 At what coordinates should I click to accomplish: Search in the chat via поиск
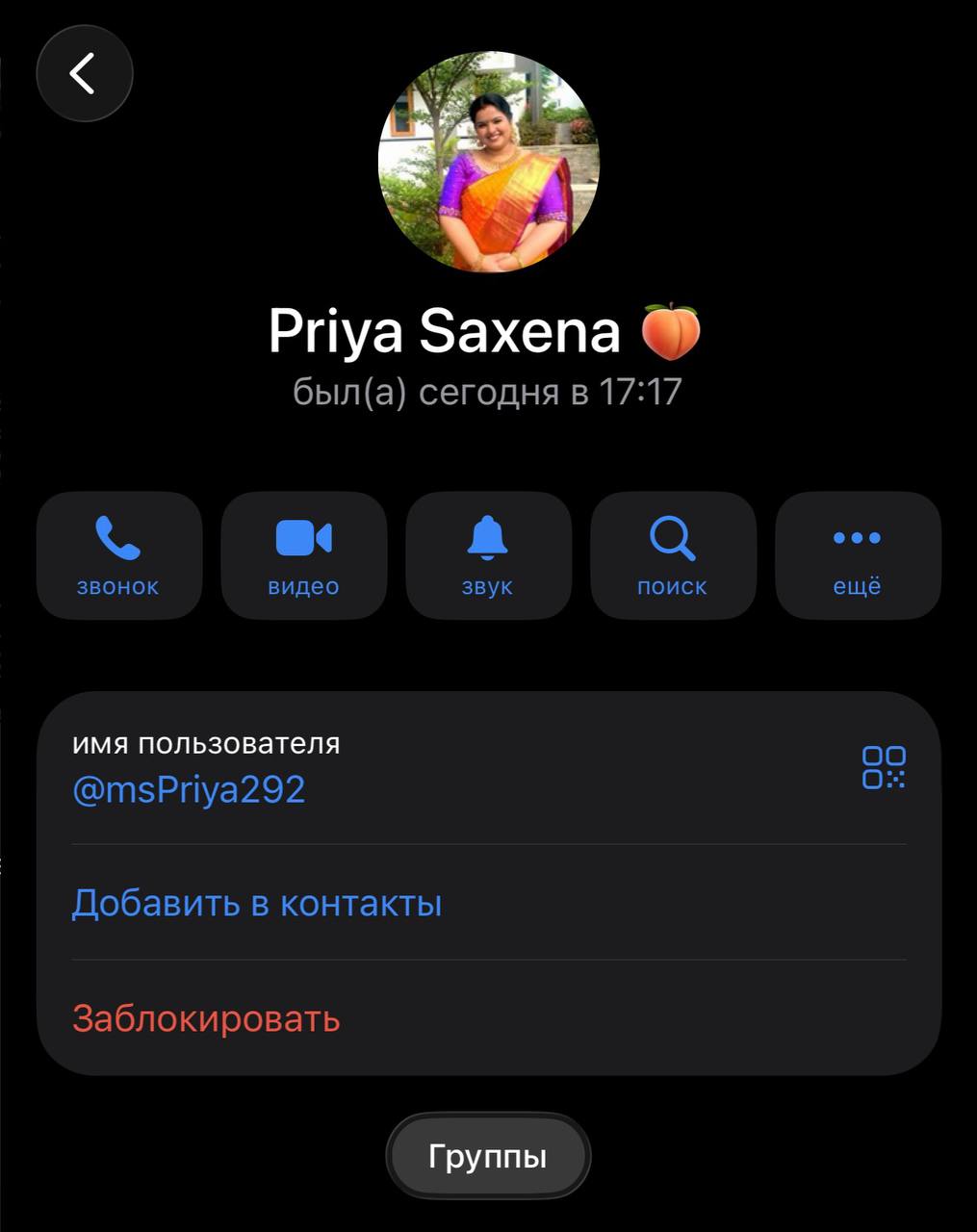click(673, 555)
